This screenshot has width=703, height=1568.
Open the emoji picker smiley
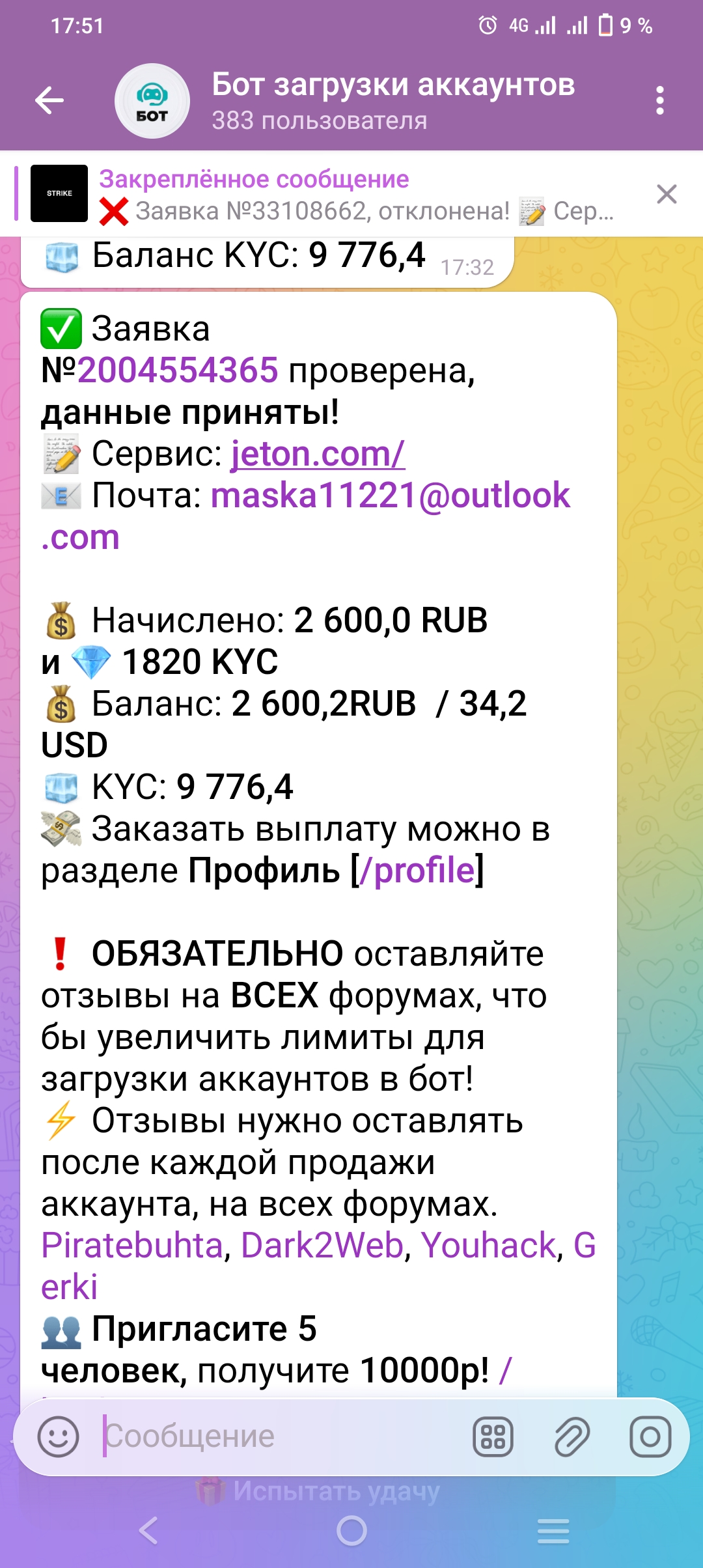tap(59, 1436)
